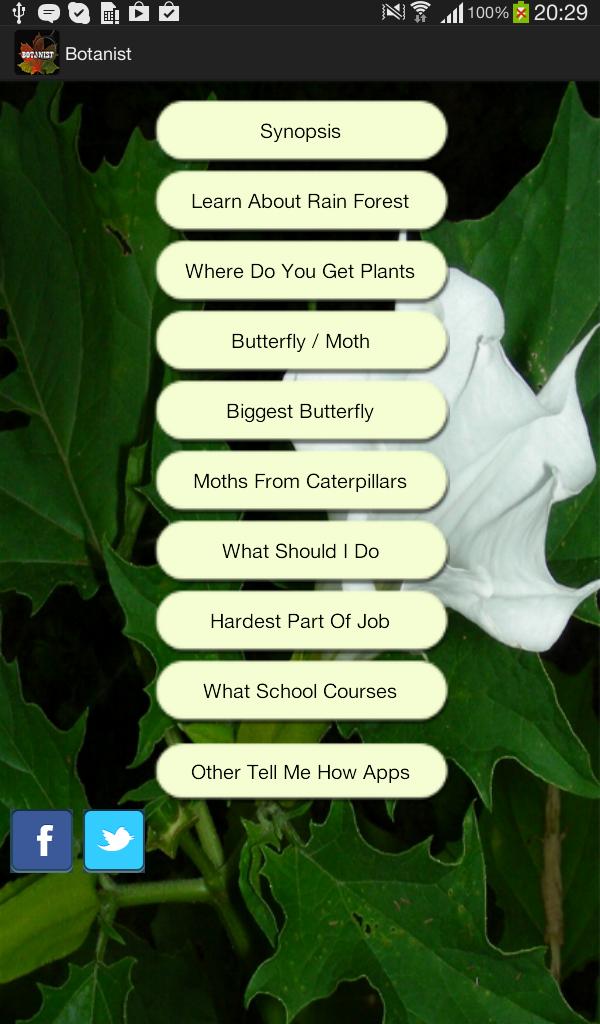Tap the Butterfly / Moth button
The width and height of the screenshot is (600, 1024).
pyautogui.click(x=300, y=341)
